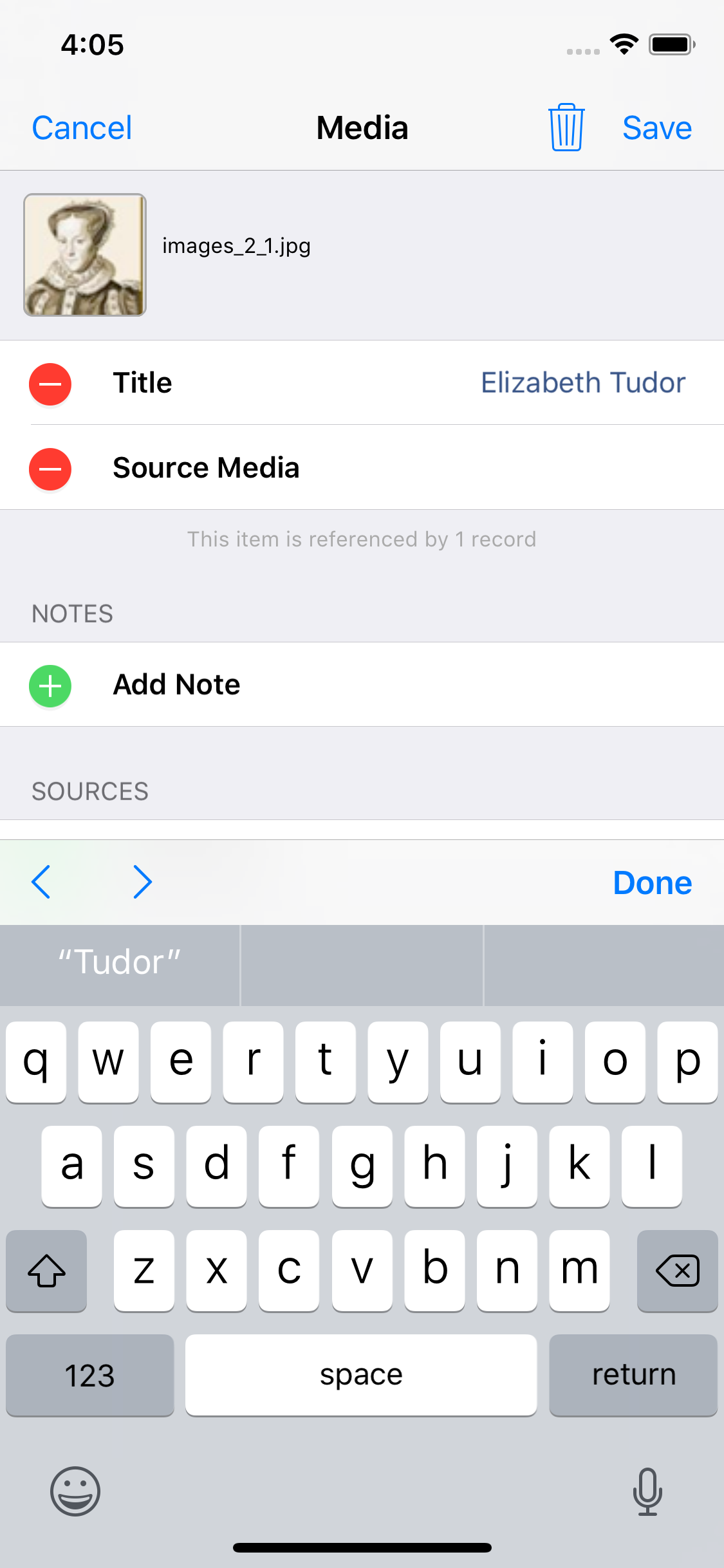The image size is (724, 1568).
Task: Go to the next field arrow
Action: (x=142, y=882)
